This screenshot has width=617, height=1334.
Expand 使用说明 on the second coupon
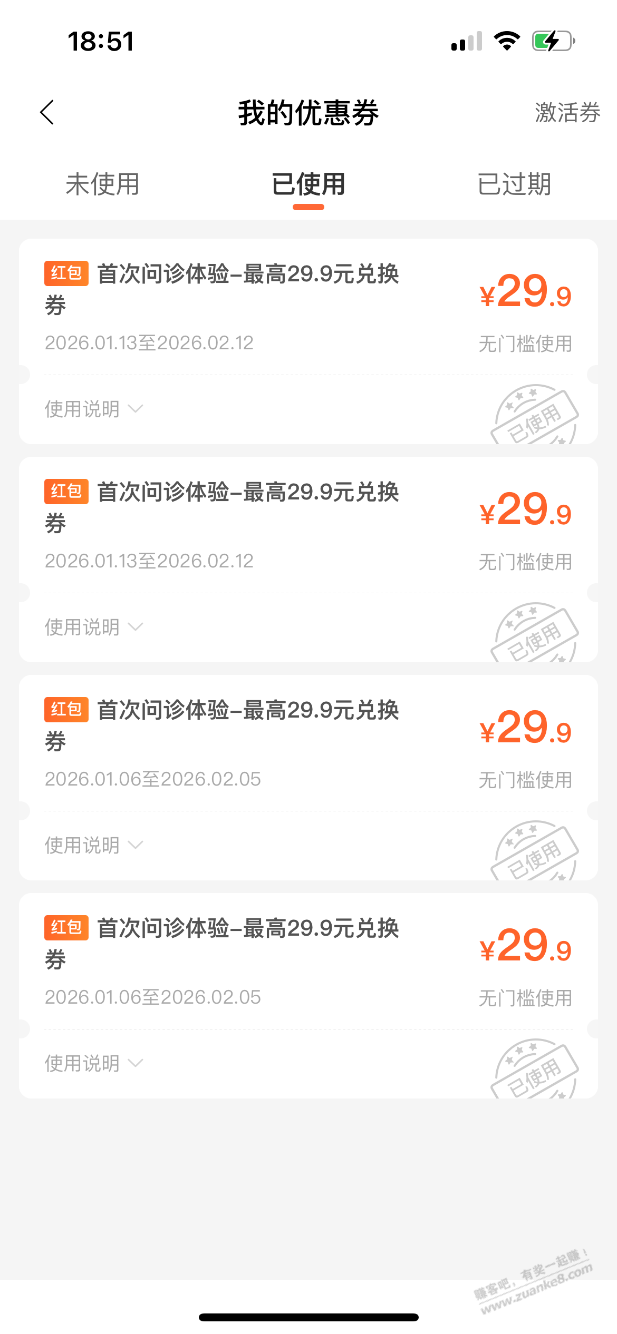click(94, 627)
